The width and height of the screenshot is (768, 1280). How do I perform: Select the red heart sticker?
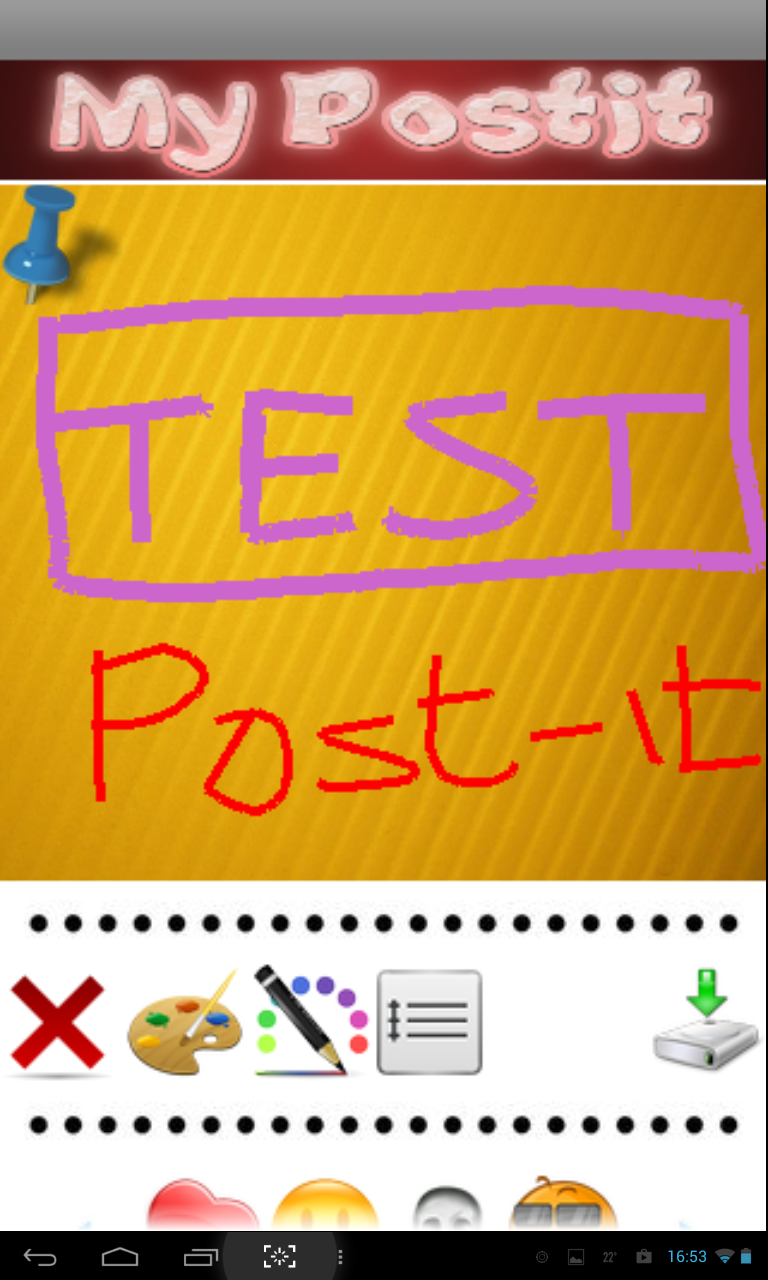click(x=204, y=1204)
